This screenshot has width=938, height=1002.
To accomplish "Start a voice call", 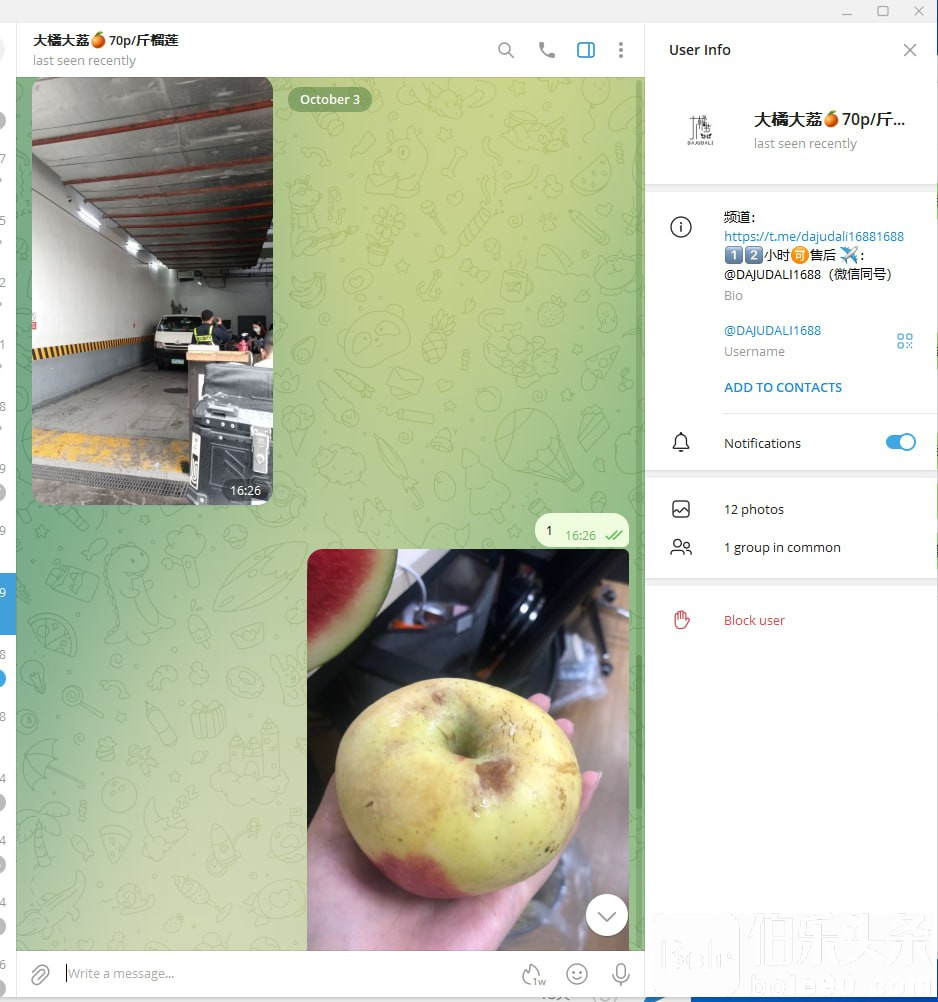I will (x=546, y=50).
